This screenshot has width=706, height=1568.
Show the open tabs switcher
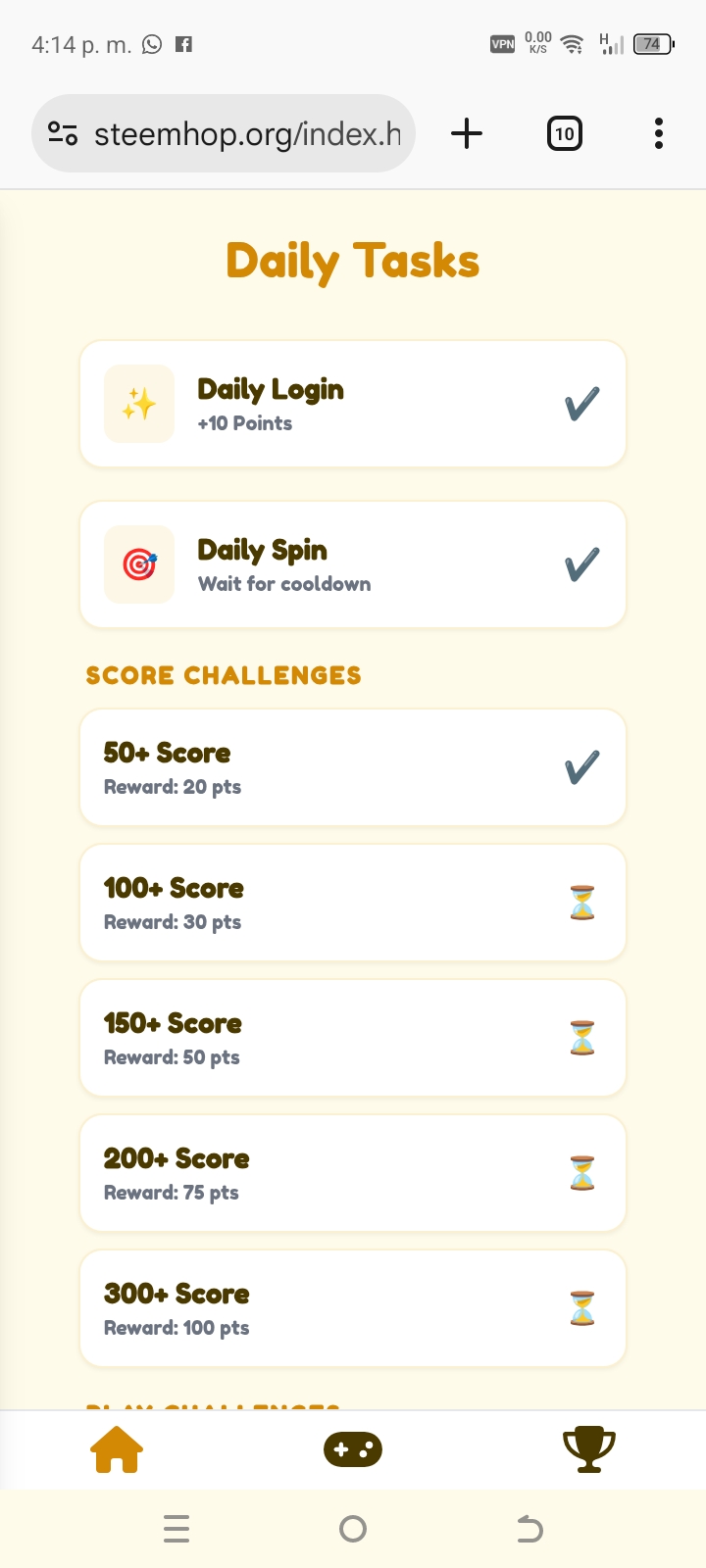[x=564, y=133]
